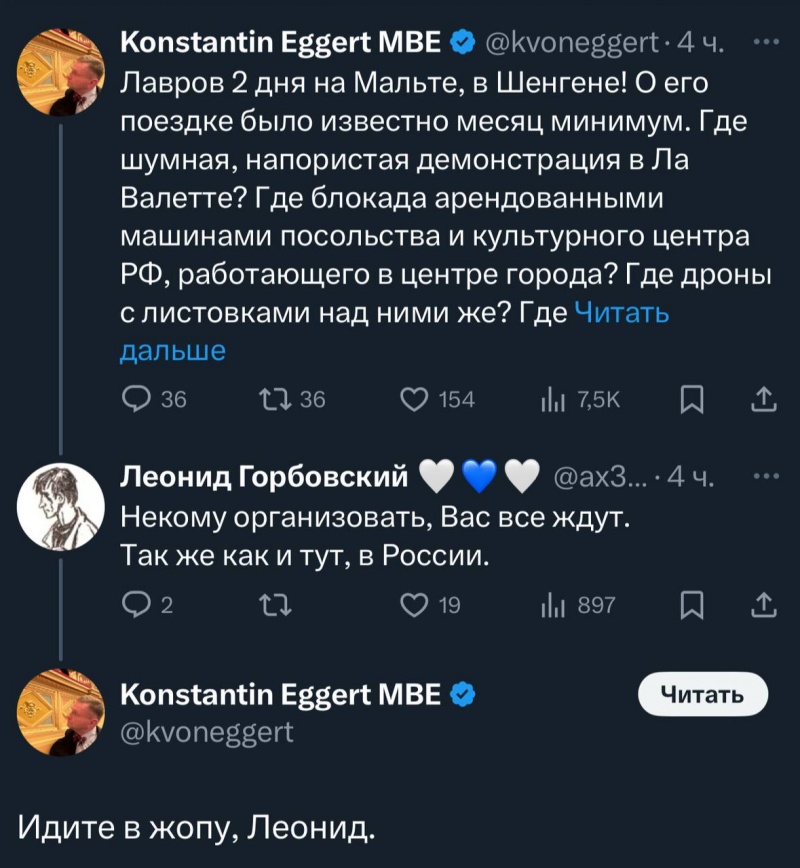
Task: Share Леонид Горбовский's reply
Action: pyautogui.click(x=763, y=605)
